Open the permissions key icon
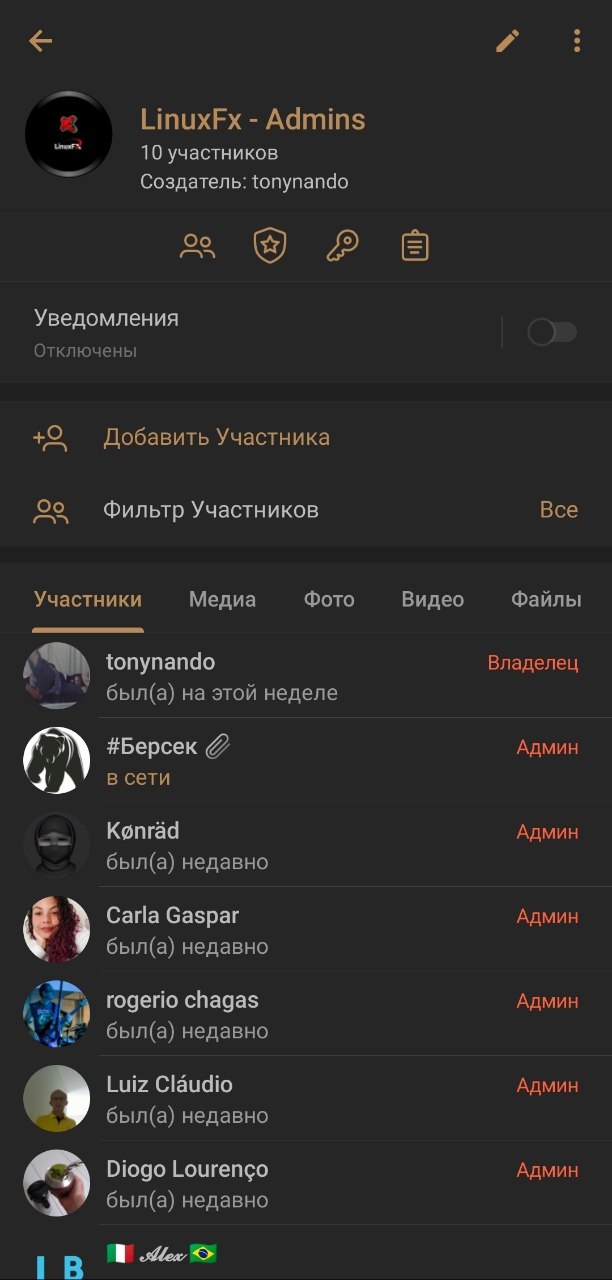This screenshot has height=1280, width=612. 343,246
